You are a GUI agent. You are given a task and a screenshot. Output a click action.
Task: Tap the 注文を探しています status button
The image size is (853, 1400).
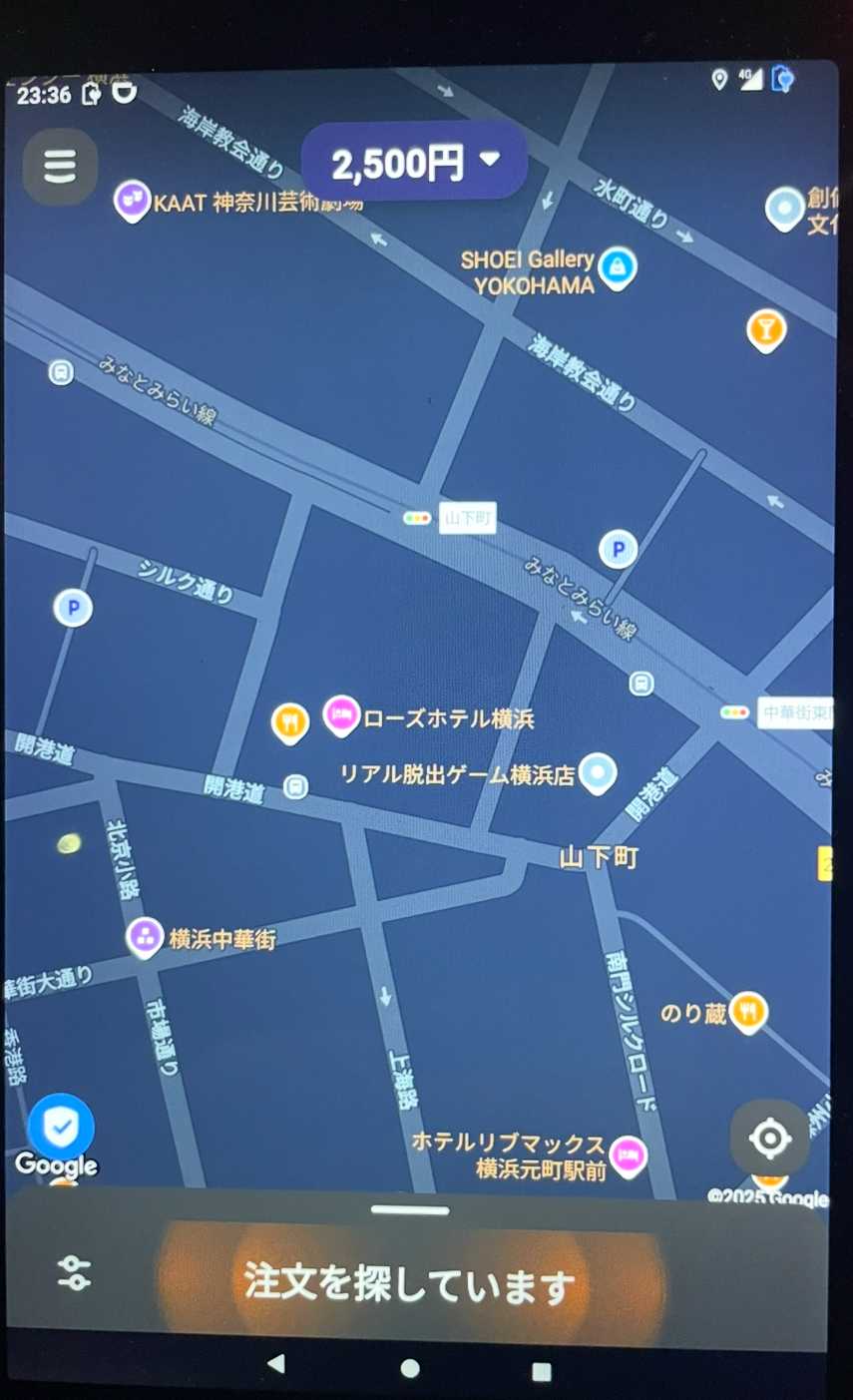tap(410, 1284)
